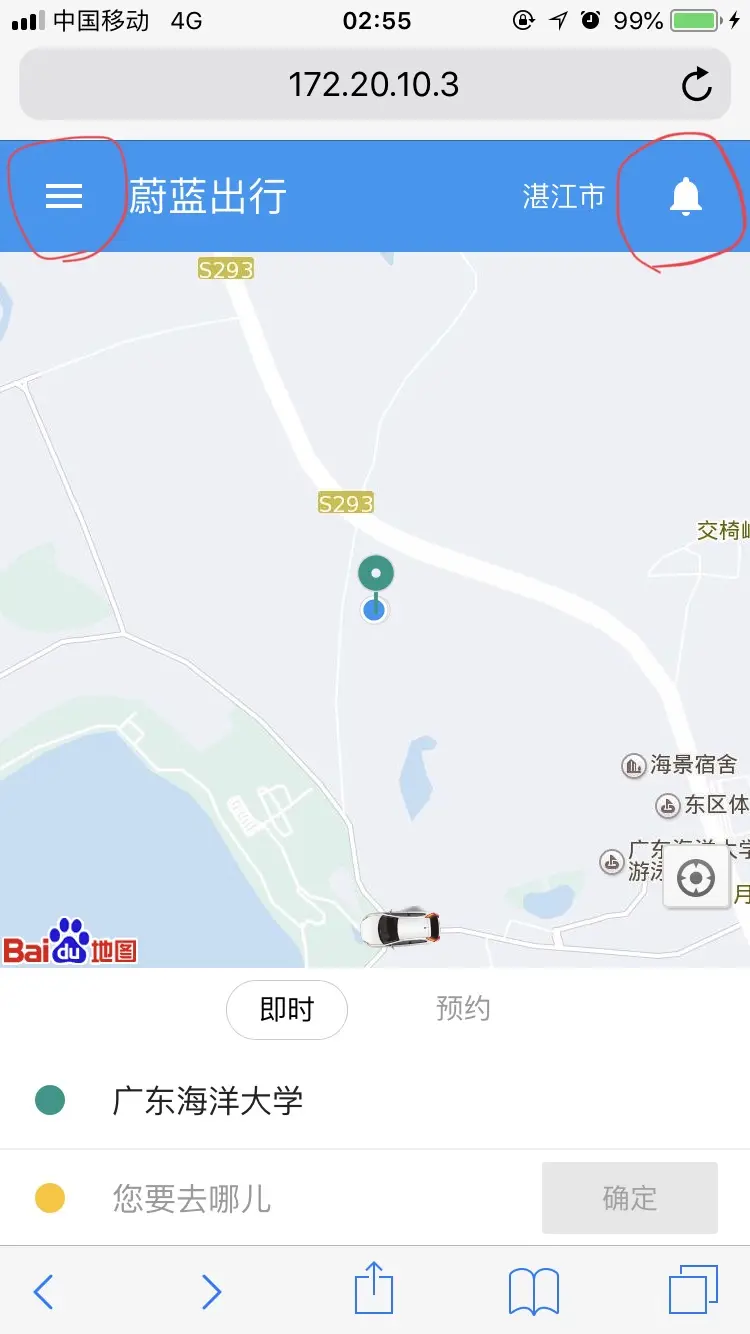
Task: Open the hamburger drawer menu
Action: pyautogui.click(x=64, y=196)
